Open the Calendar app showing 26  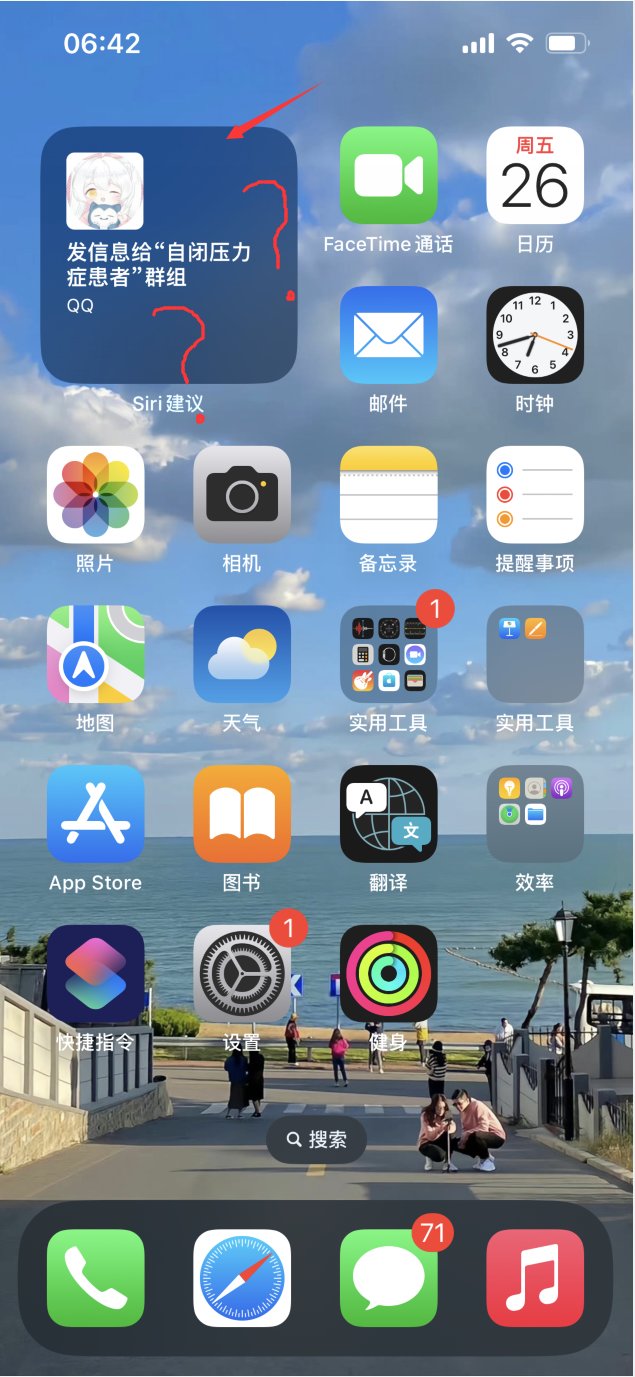[535, 175]
